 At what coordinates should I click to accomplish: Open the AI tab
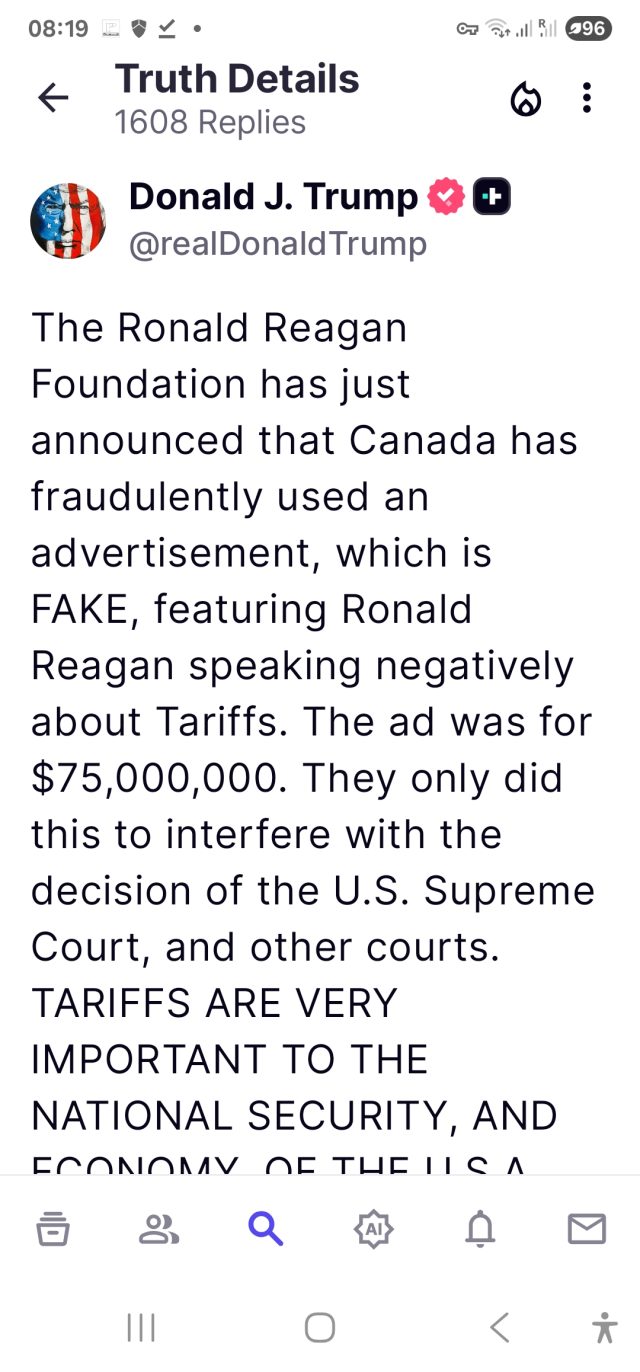coord(374,1228)
